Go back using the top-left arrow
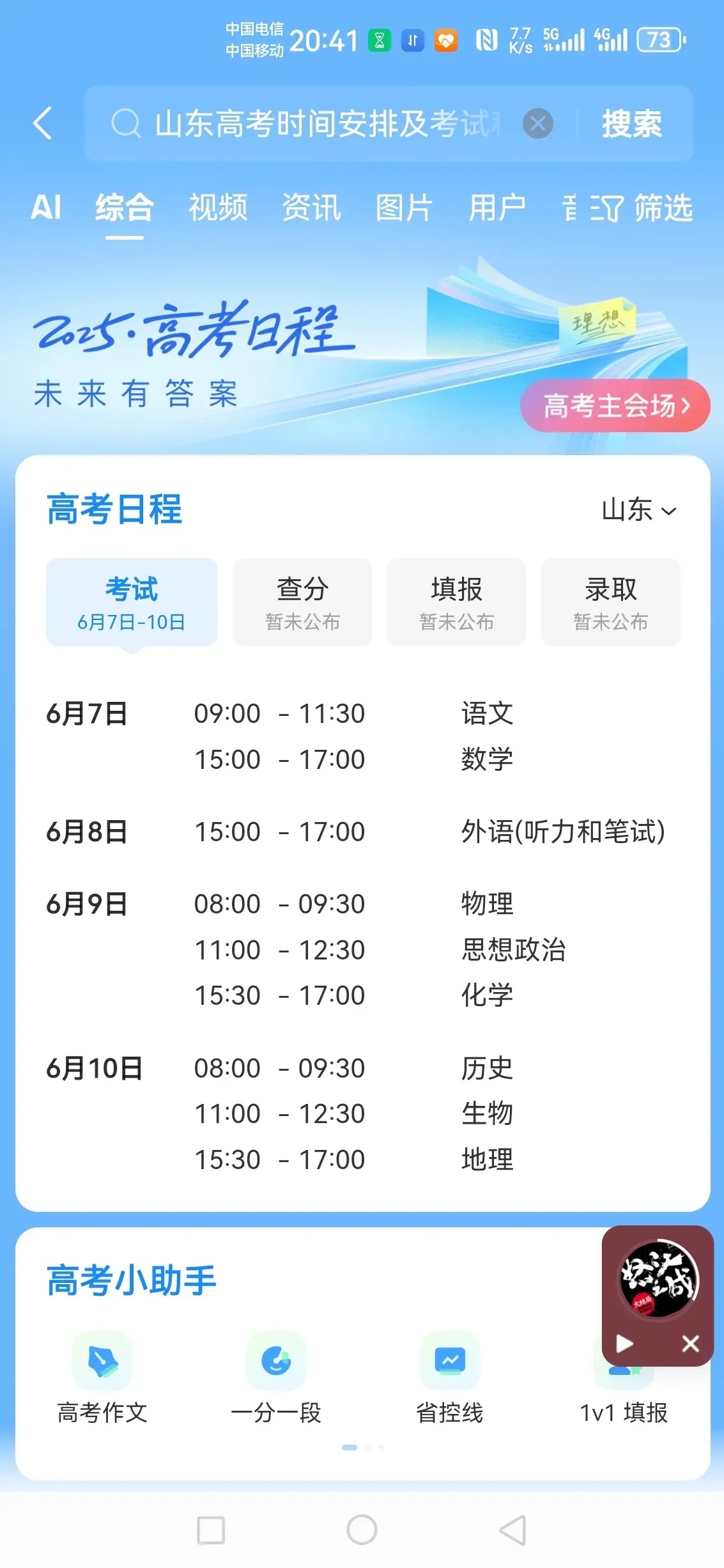The width and height of the screenshot is (724, 1568). 42,123
